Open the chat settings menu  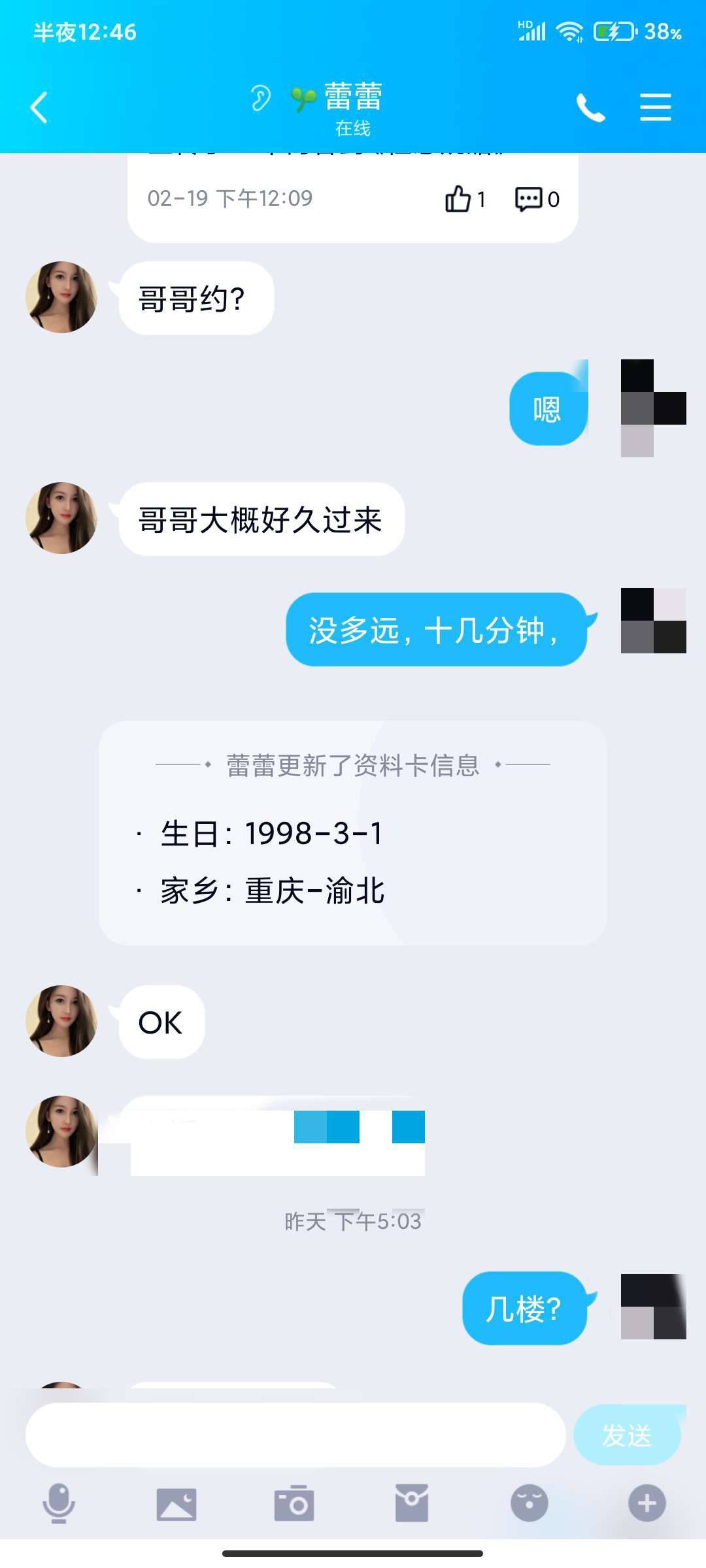tap(655, 107)
